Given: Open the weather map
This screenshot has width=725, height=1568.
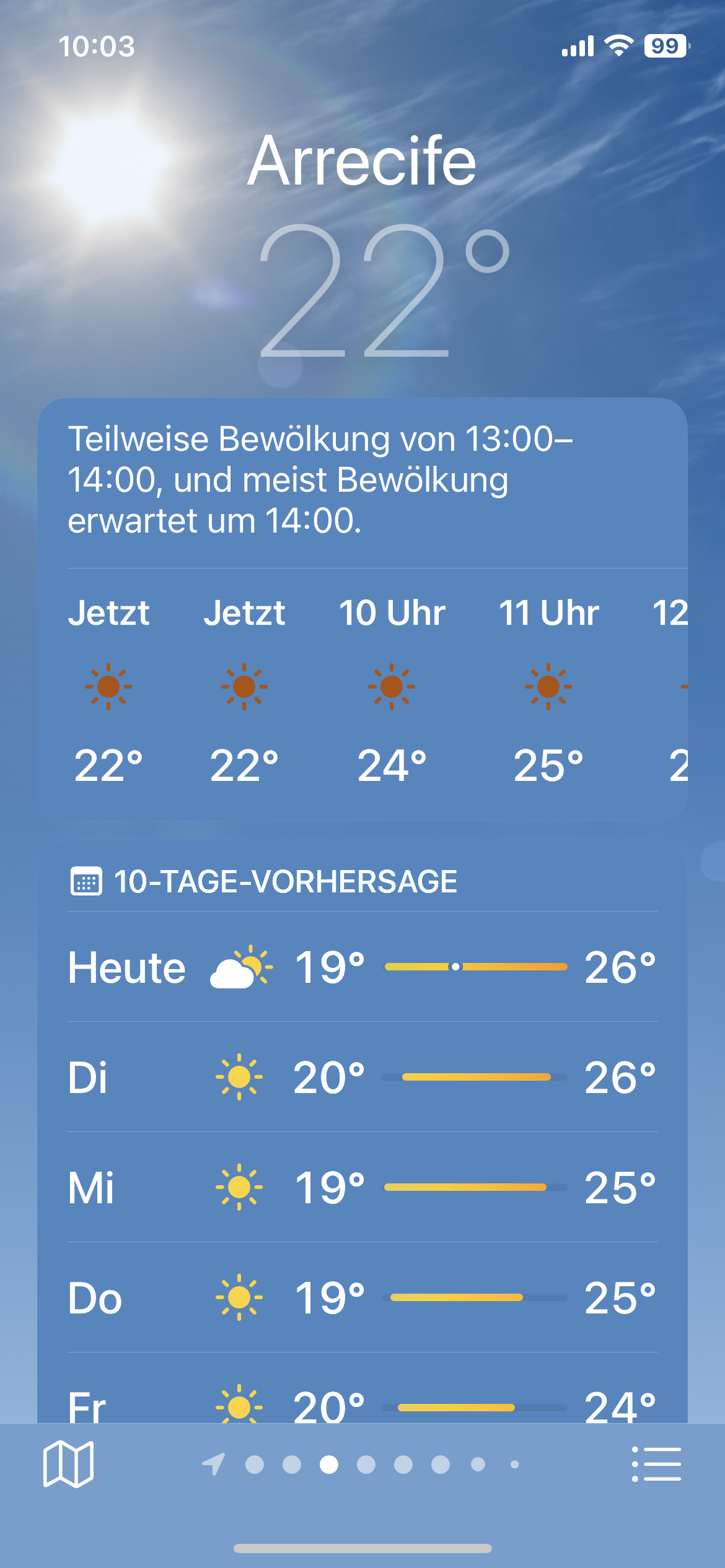Looking at the screenshot, I should [x=68, y=1464].
